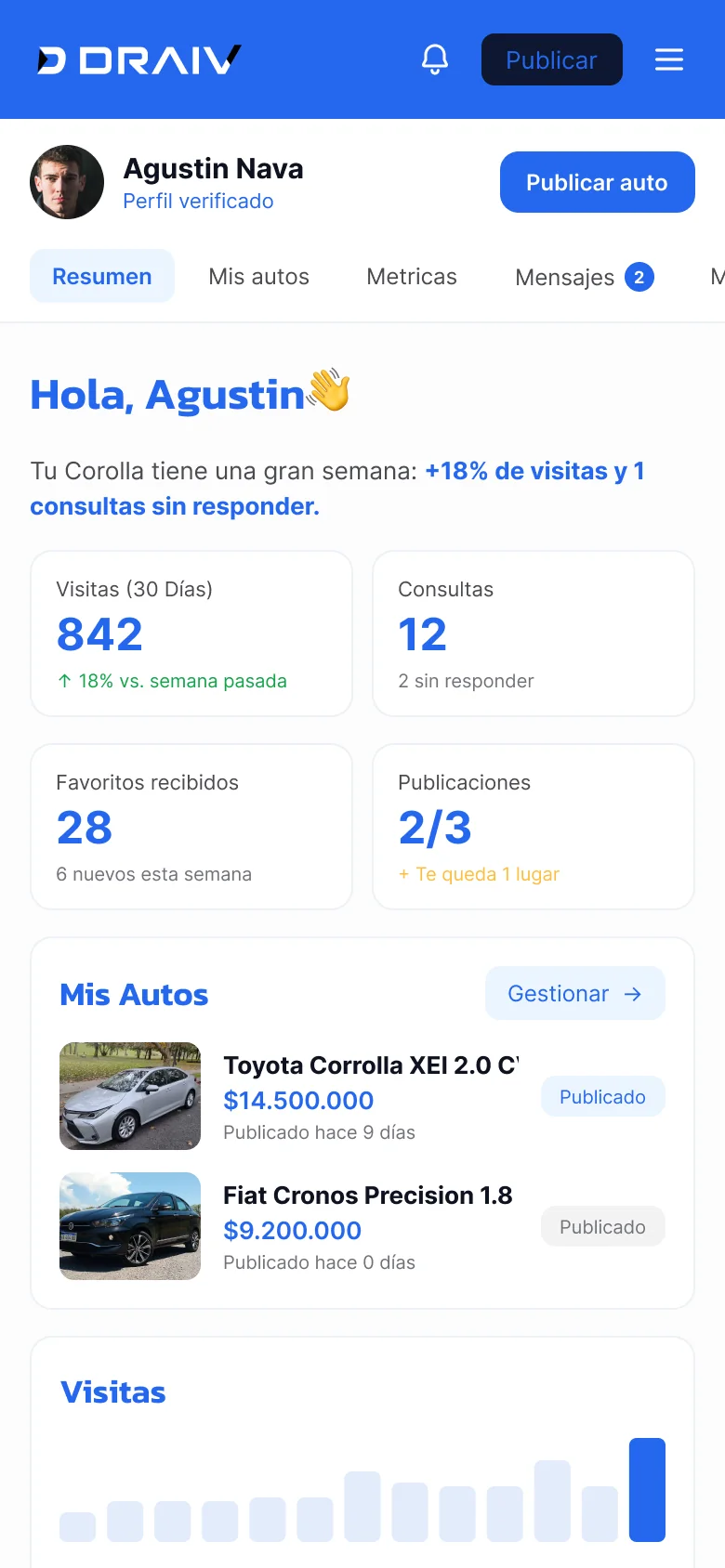Open the notifications bell
The width and height of the screenshot is (725, 1568).
coord(435,59)
